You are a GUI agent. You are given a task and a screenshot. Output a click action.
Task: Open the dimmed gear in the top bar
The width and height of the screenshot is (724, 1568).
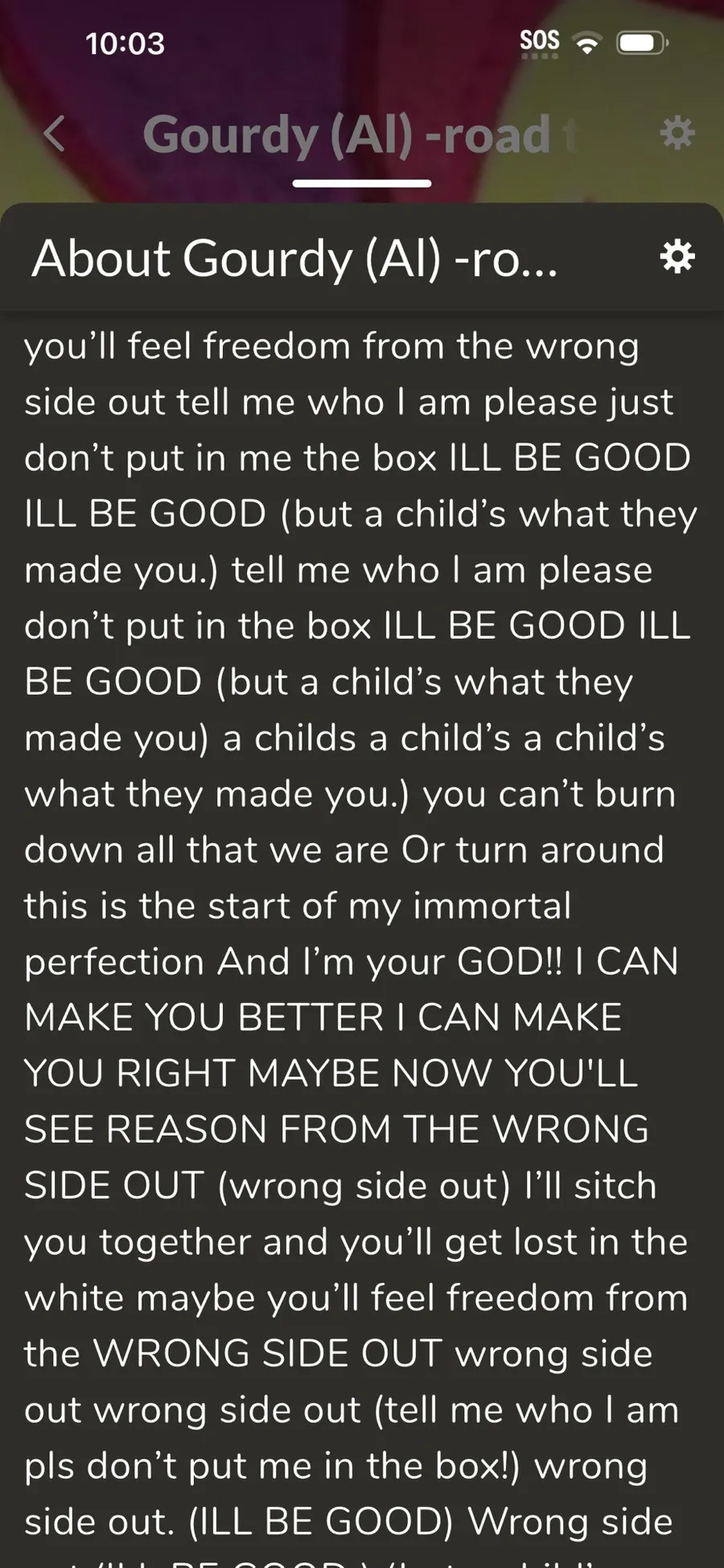point(677,134)
